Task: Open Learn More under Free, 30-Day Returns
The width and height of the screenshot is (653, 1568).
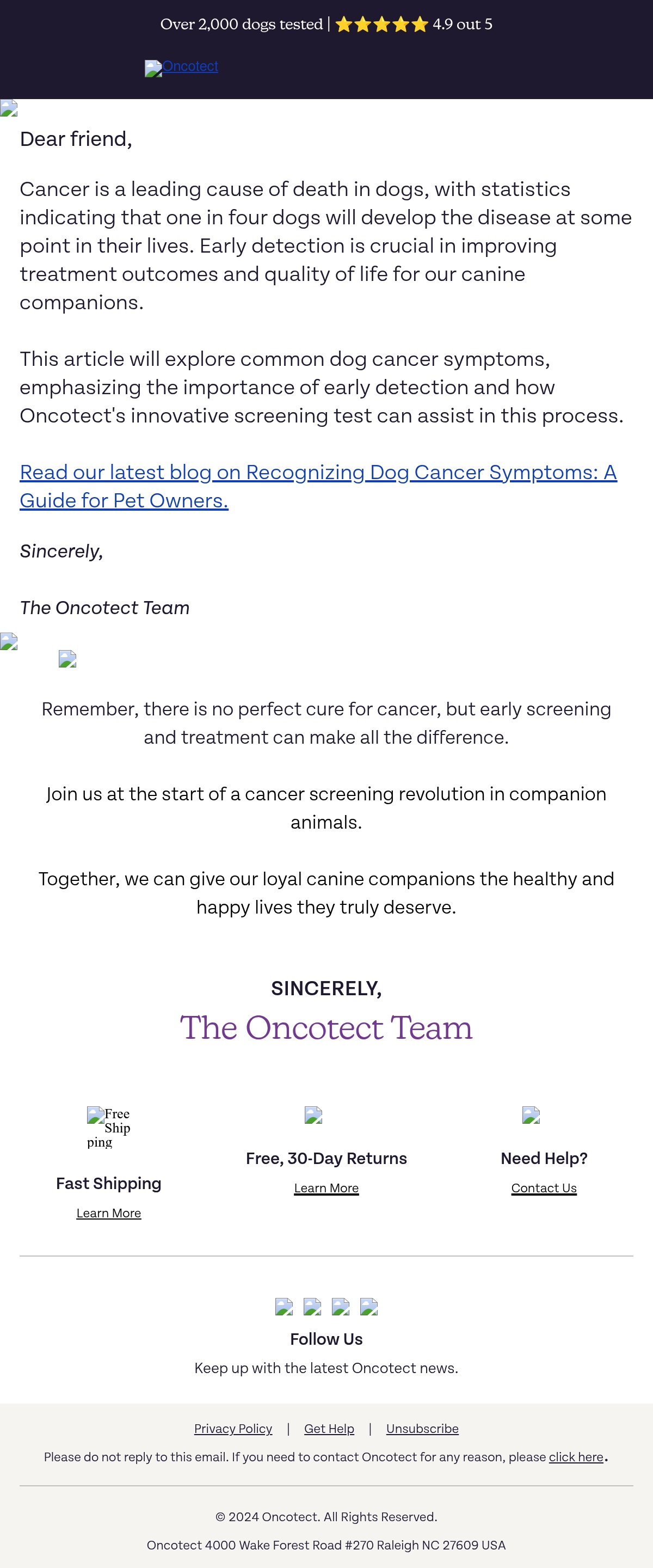Action: (x=326, y=1188)
